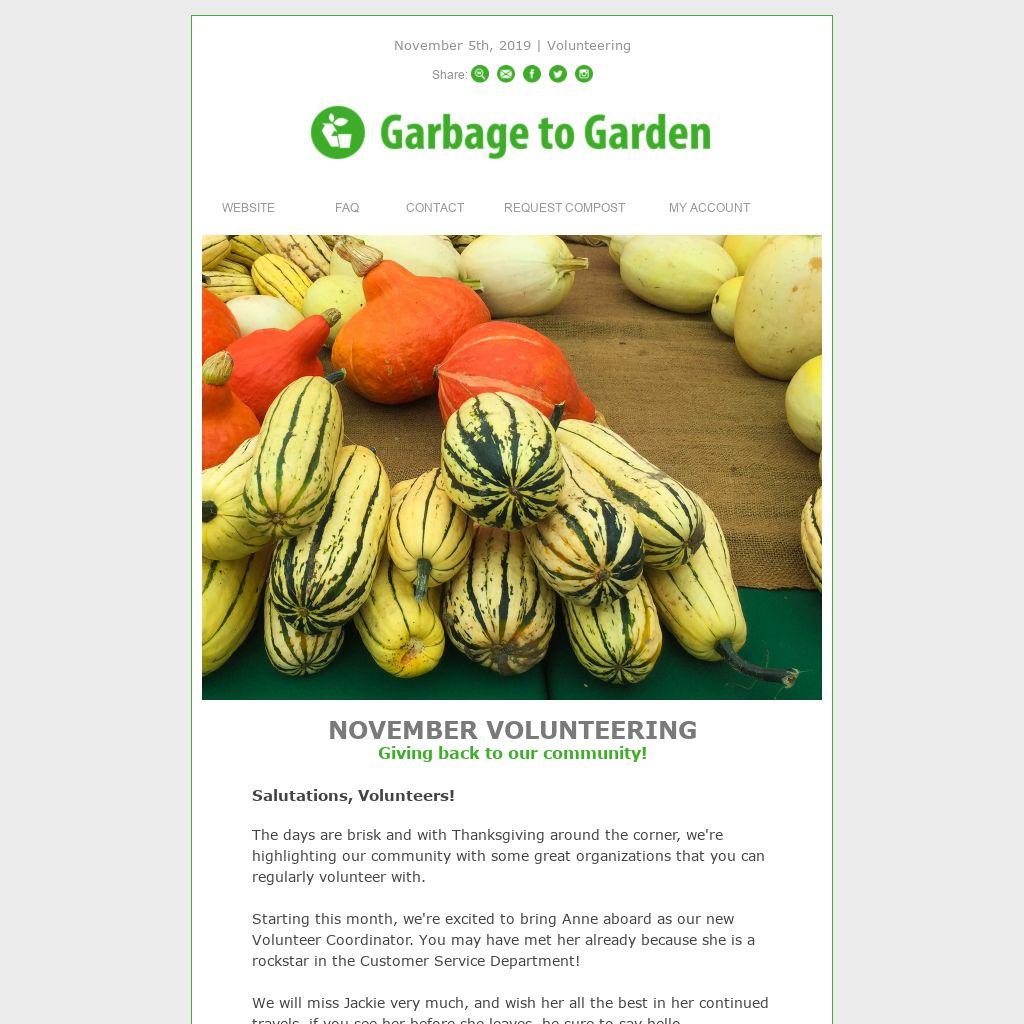The width and height of the screenshot is (1024, 1024).
Task: Open the FAQ page
Action: pos(347,208)
